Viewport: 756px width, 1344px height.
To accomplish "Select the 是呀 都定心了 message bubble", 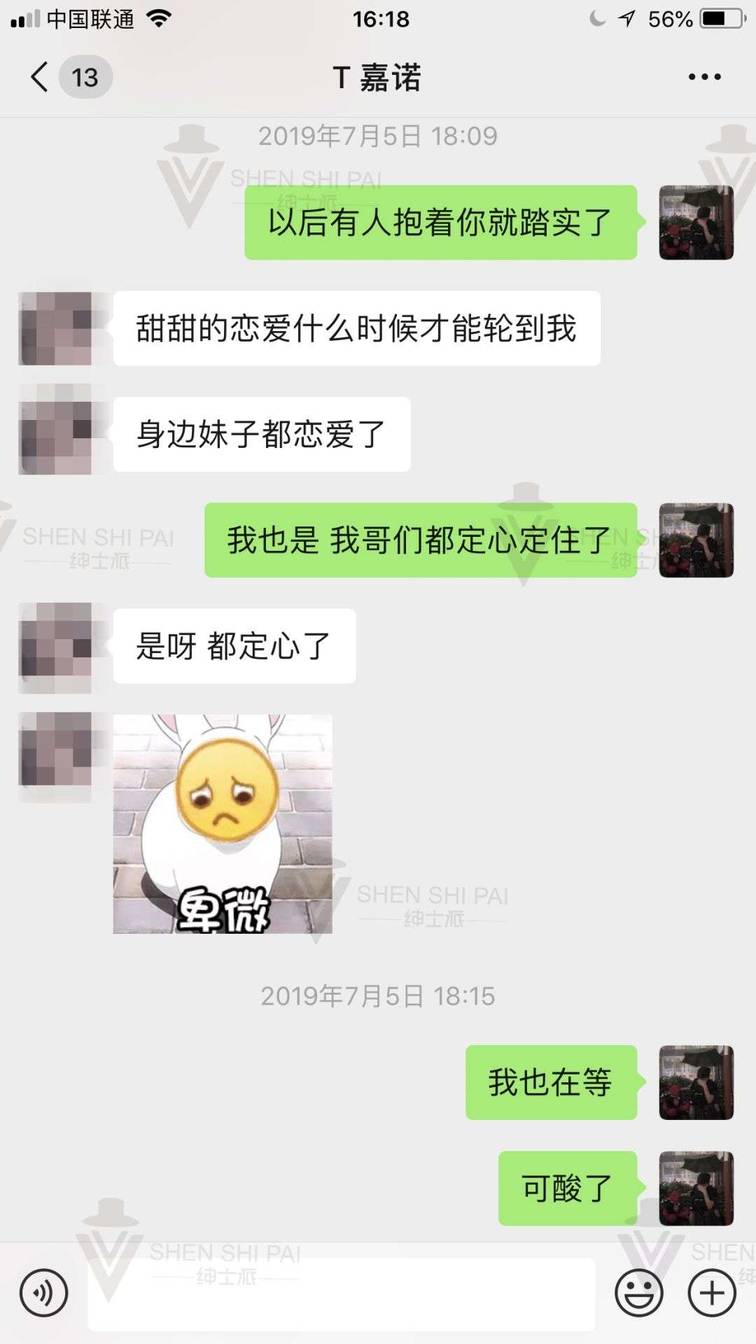I will [234, 646].
